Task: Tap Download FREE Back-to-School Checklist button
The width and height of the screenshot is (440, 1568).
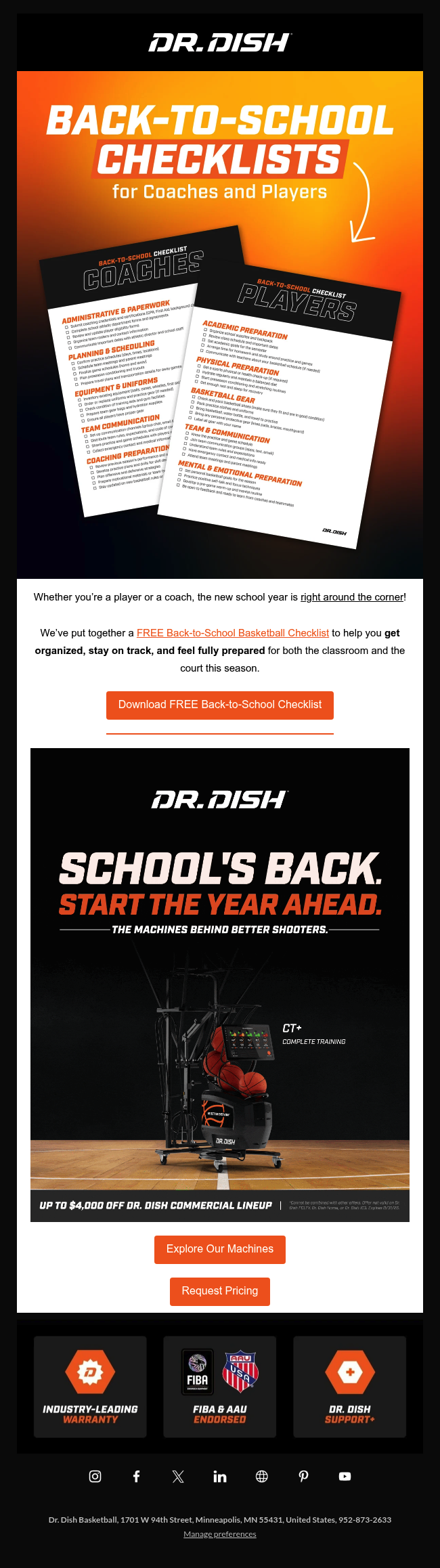Action: tap(220, 705)
